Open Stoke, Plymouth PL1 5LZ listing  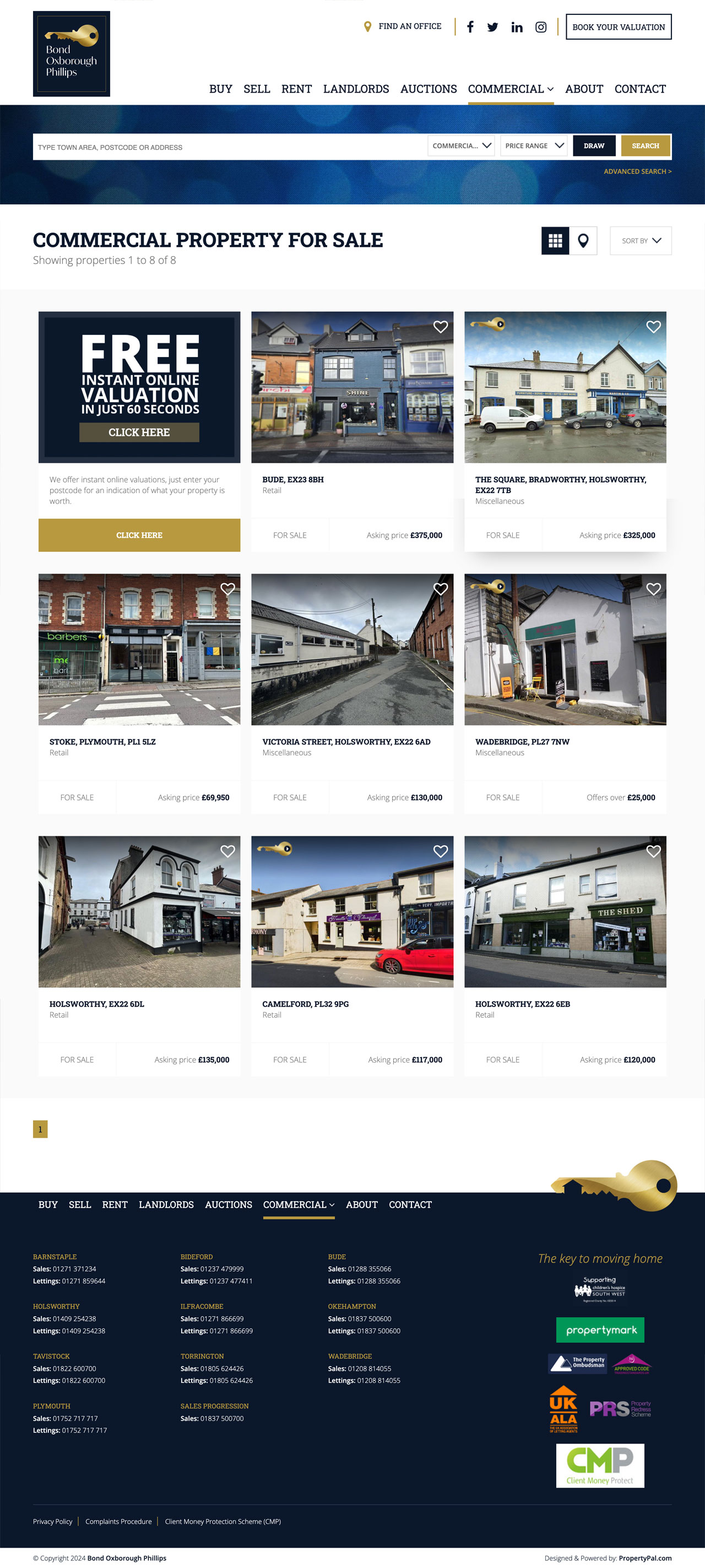[102, 742]
